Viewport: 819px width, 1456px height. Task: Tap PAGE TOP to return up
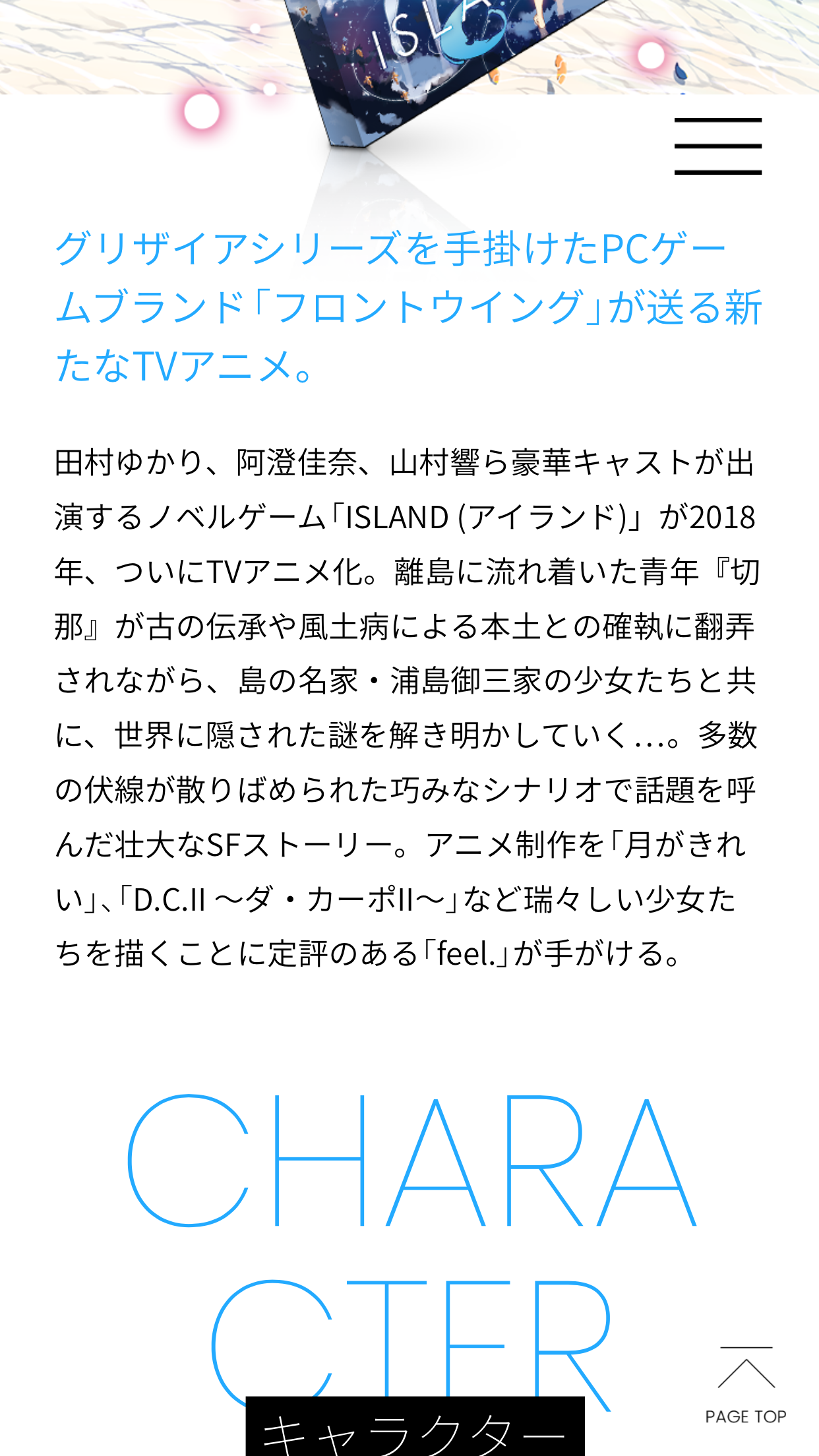[x=746, y=1385]
